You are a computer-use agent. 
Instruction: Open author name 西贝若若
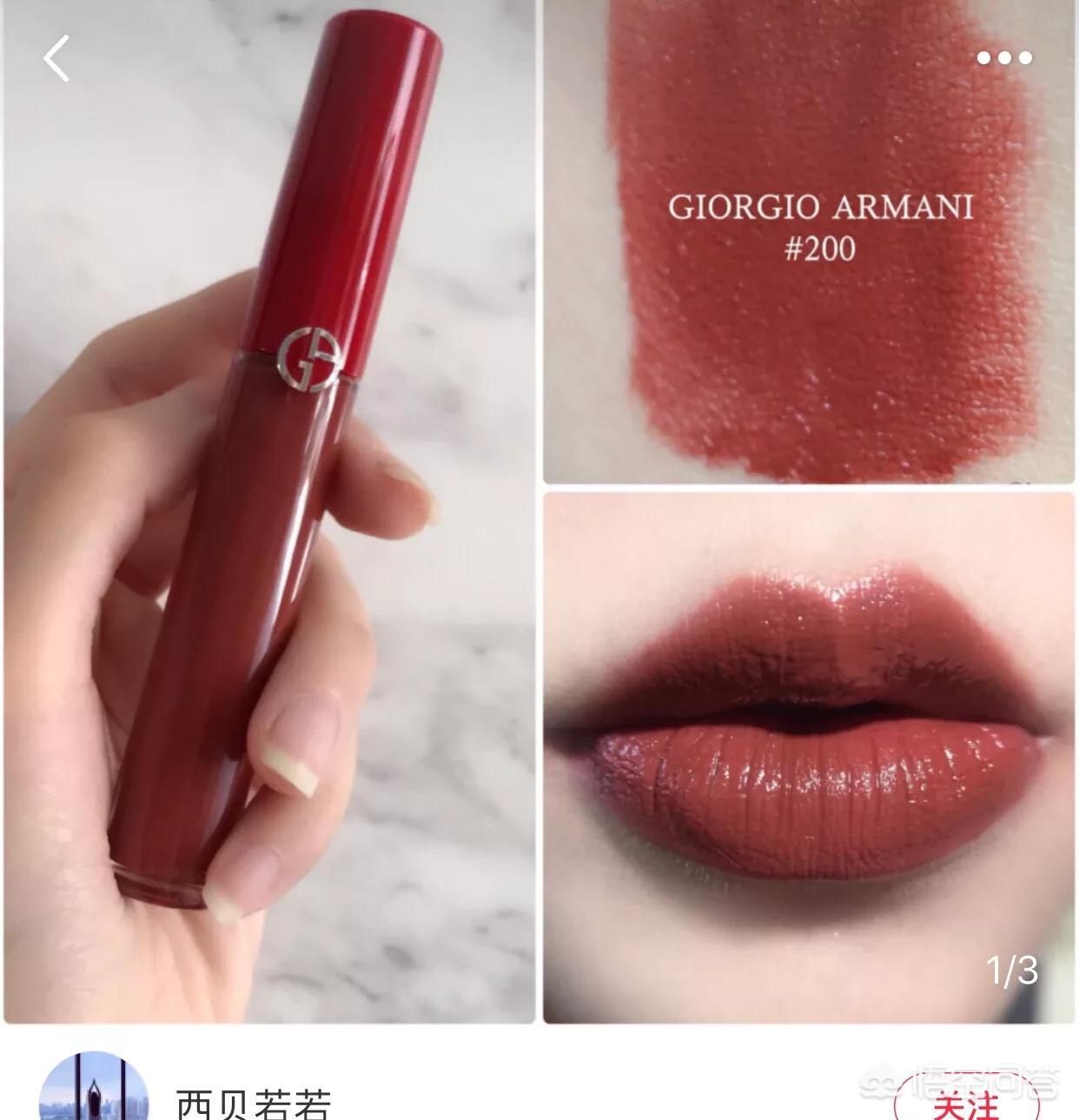(254, 1102)
